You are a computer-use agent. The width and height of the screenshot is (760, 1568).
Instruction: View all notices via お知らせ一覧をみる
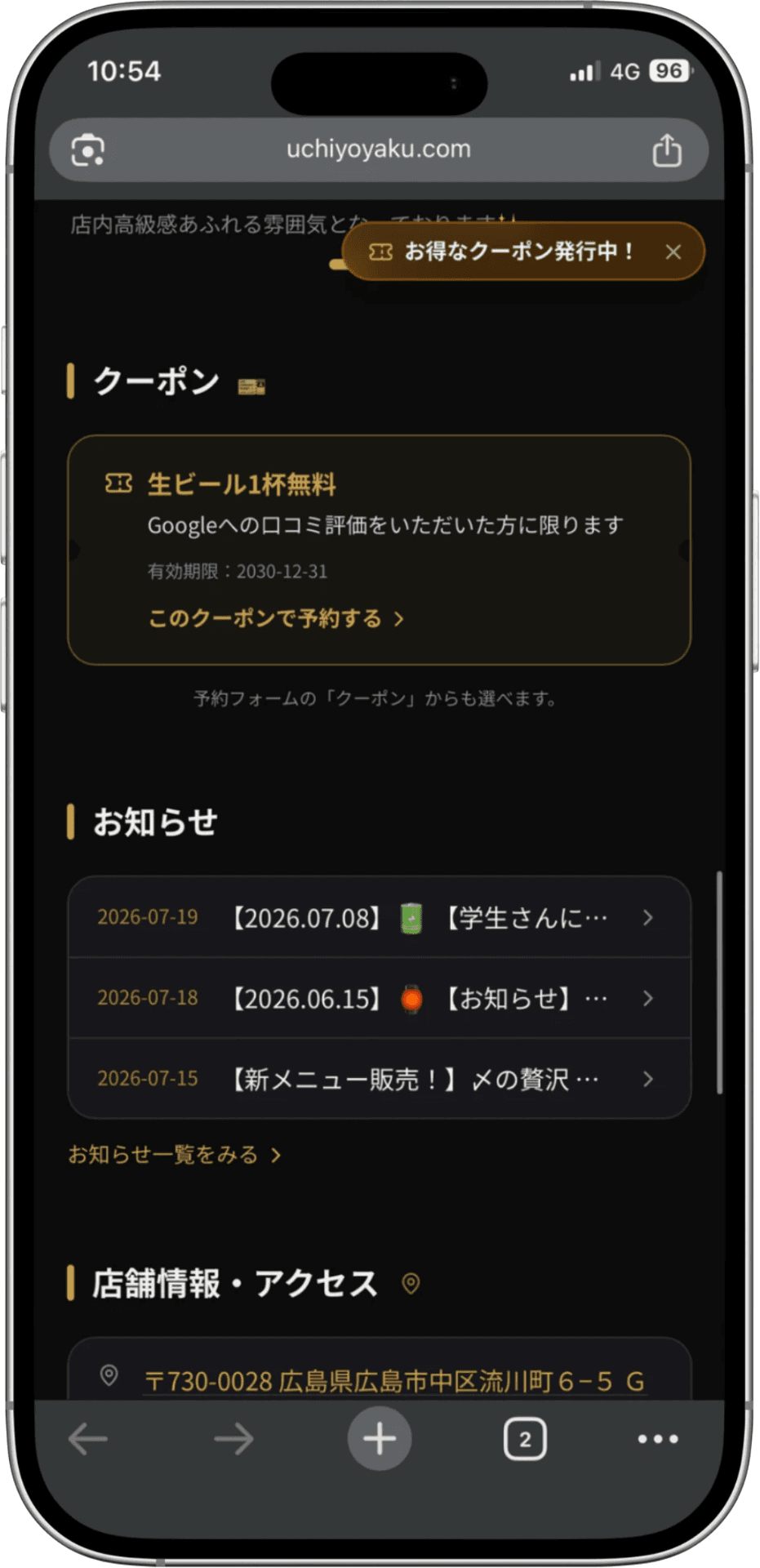pos(175,1155)
